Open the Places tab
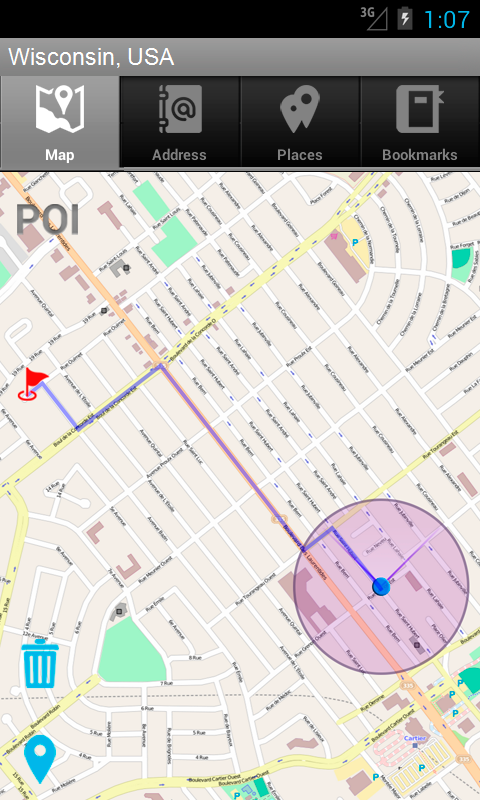 coord(300,122)
